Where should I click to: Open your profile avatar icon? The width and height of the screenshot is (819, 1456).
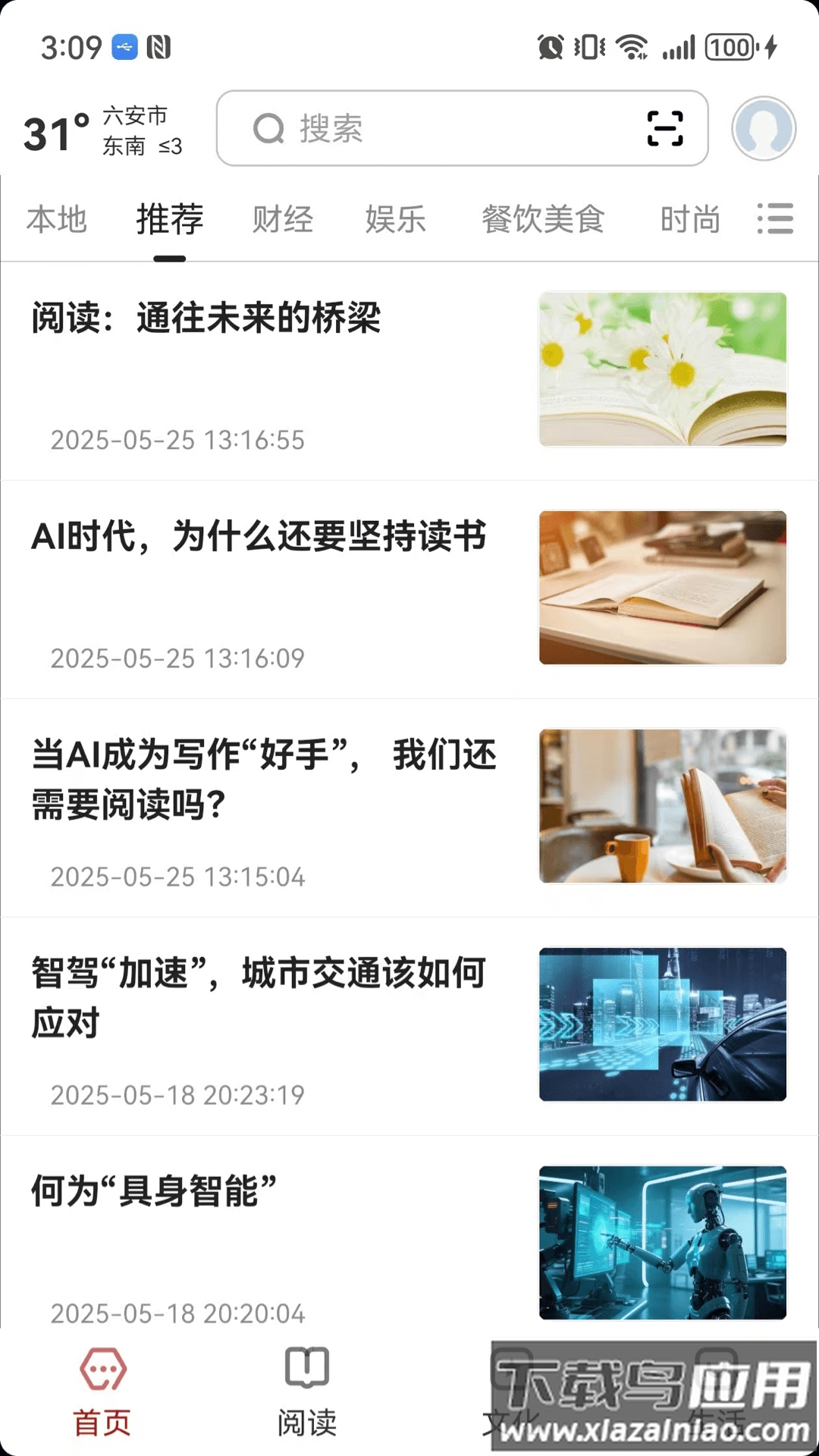764,128
